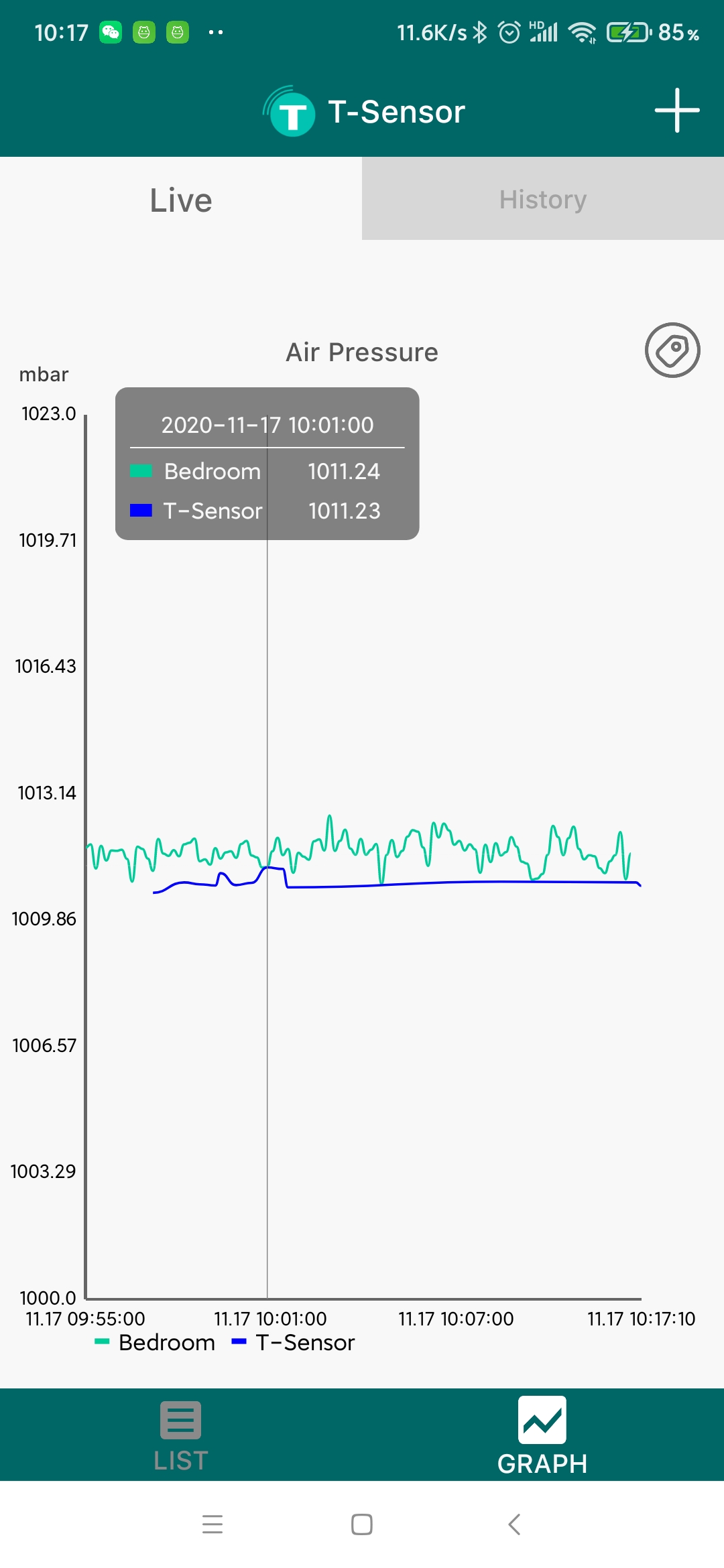This screenshot has width=724, height=1568.
Task: Toggle the Bedroom series in chart legend
Action: (156, 1343)
